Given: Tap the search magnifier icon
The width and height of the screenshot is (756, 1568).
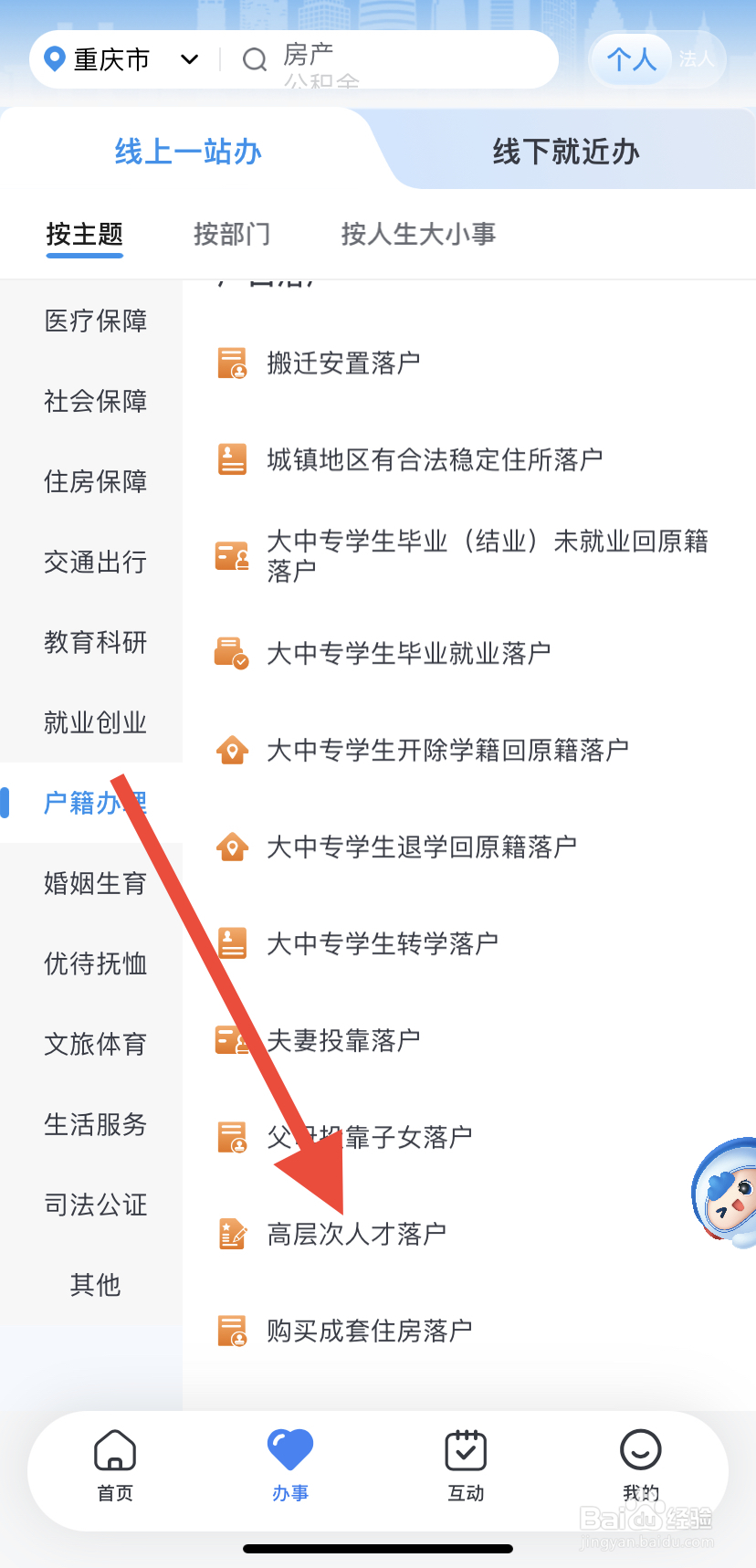Looking at the screenshot, I should [254, 58].
